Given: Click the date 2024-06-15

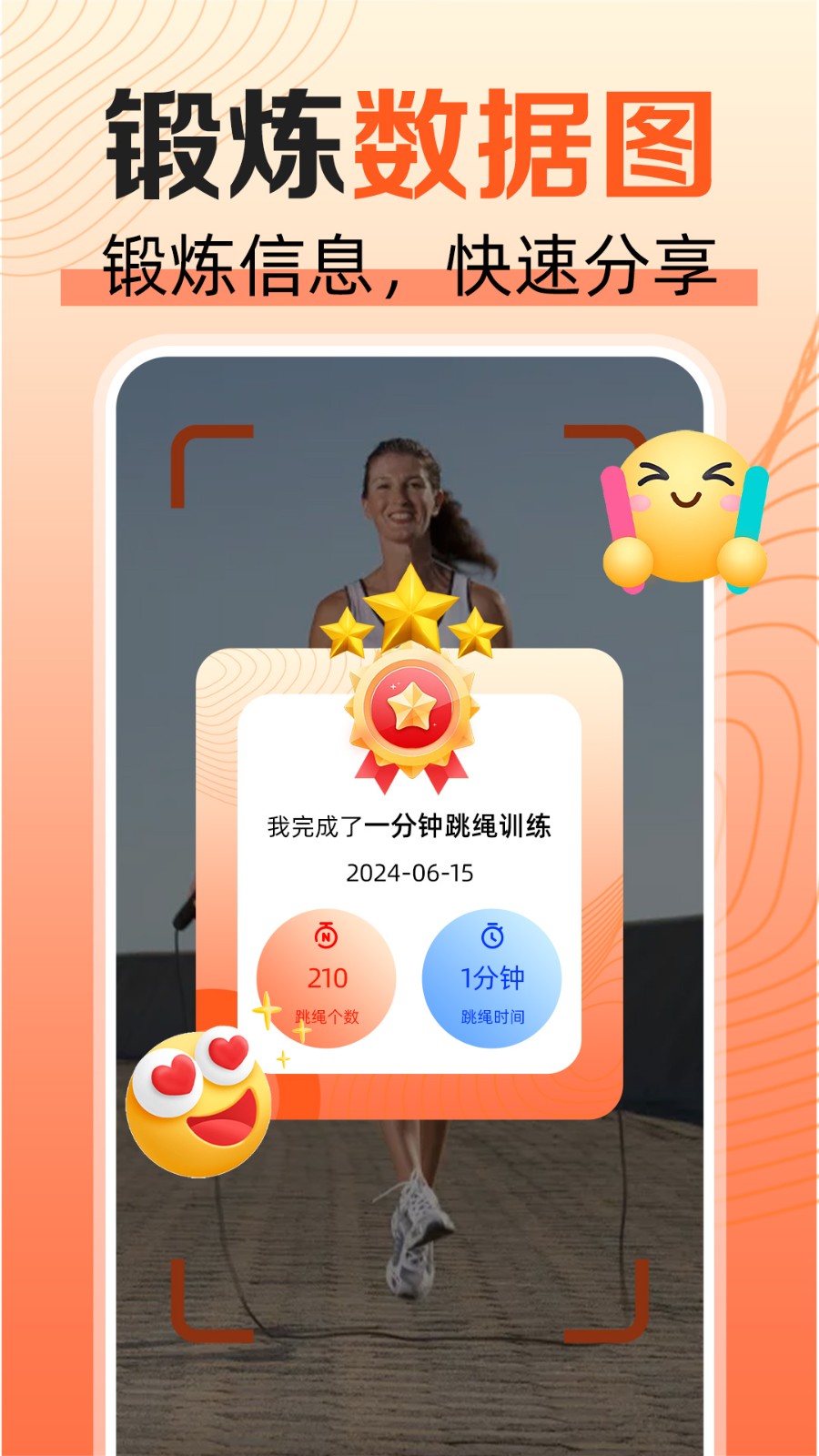Looking at the screenshot, I should pos(410,874).
